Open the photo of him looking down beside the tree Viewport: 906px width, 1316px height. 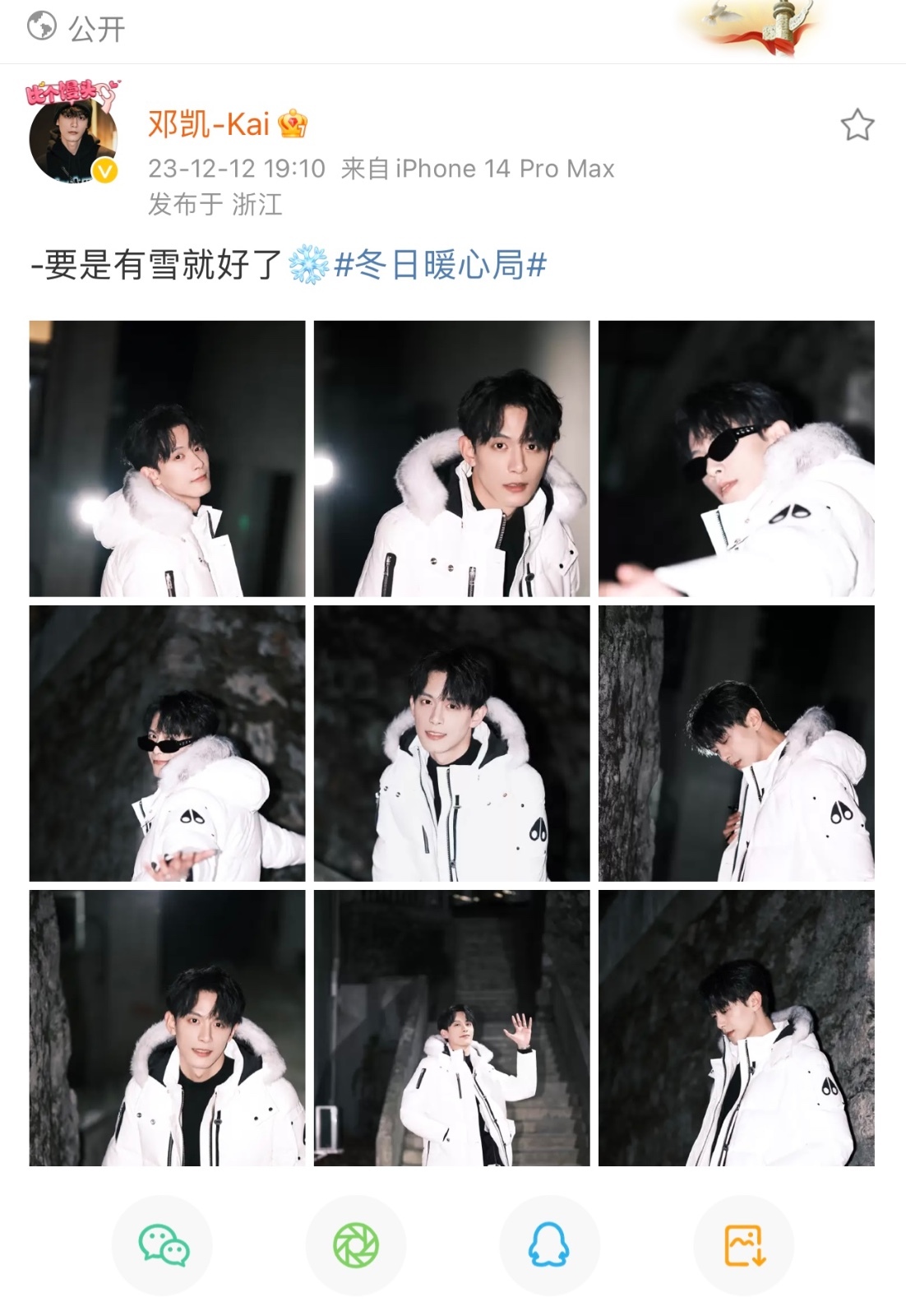[736, 743]
